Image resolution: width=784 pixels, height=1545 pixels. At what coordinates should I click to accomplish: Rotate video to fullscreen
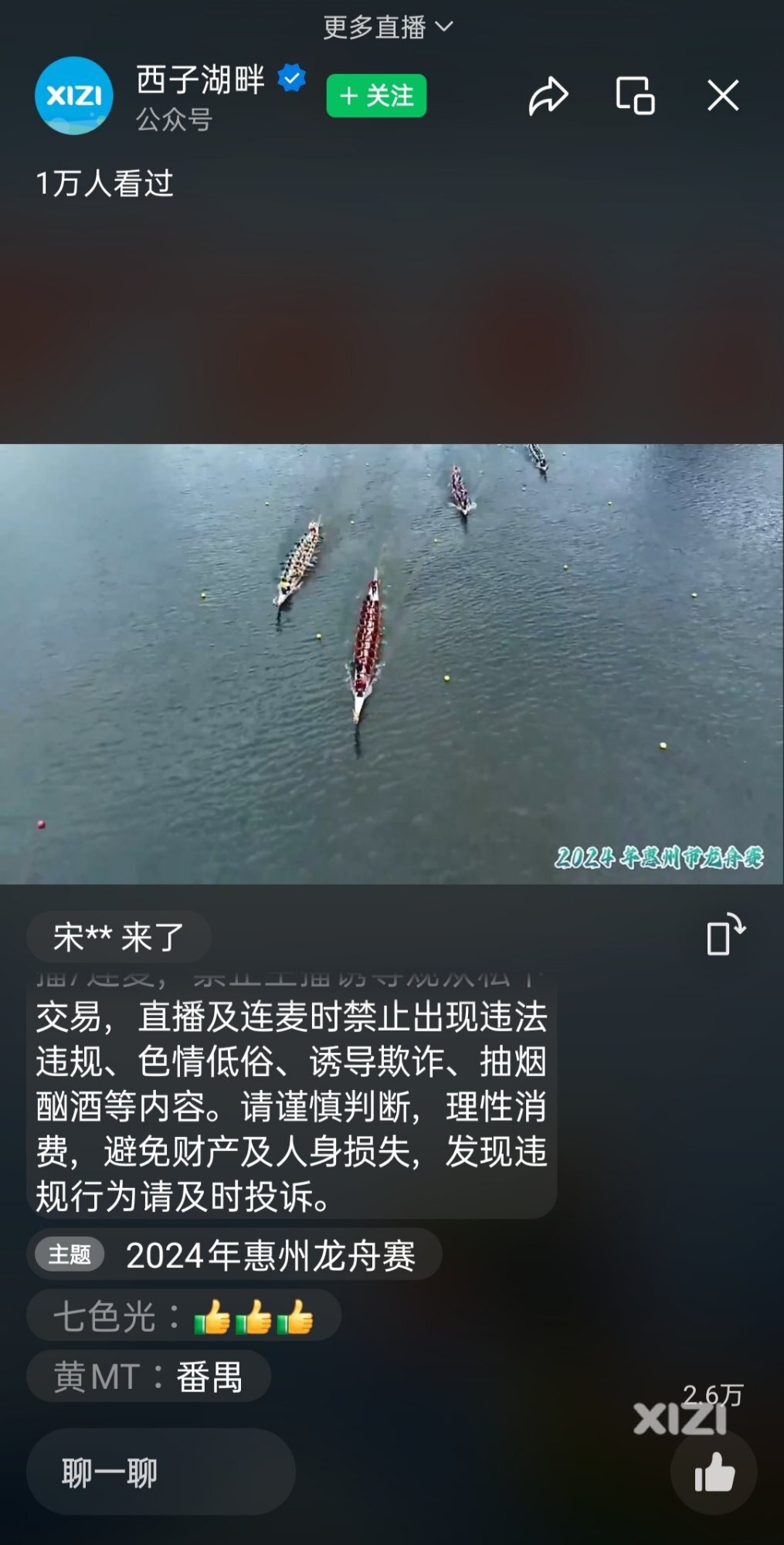tap(725, 935)
